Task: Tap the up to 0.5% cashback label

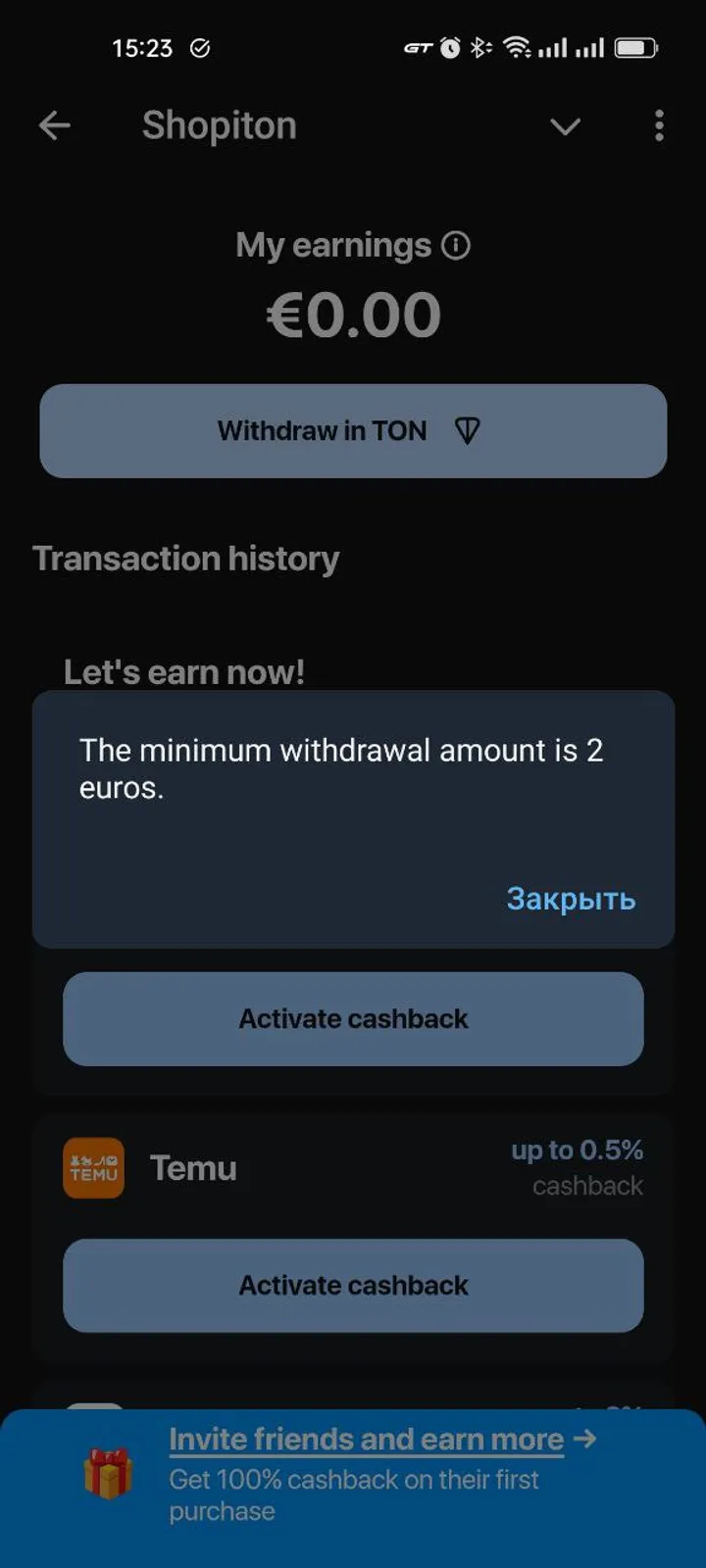Action: coord(576,1166)
